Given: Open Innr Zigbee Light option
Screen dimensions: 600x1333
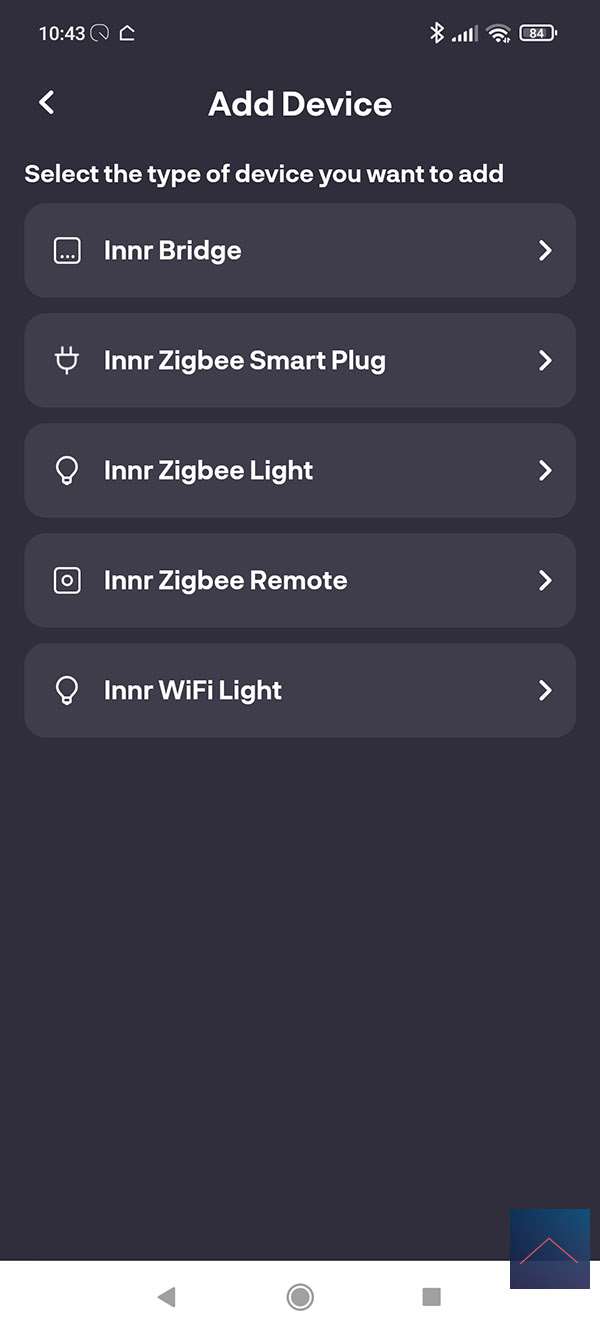Looking at the screenshot, I should pyautogui.click(x=300, y=471).
